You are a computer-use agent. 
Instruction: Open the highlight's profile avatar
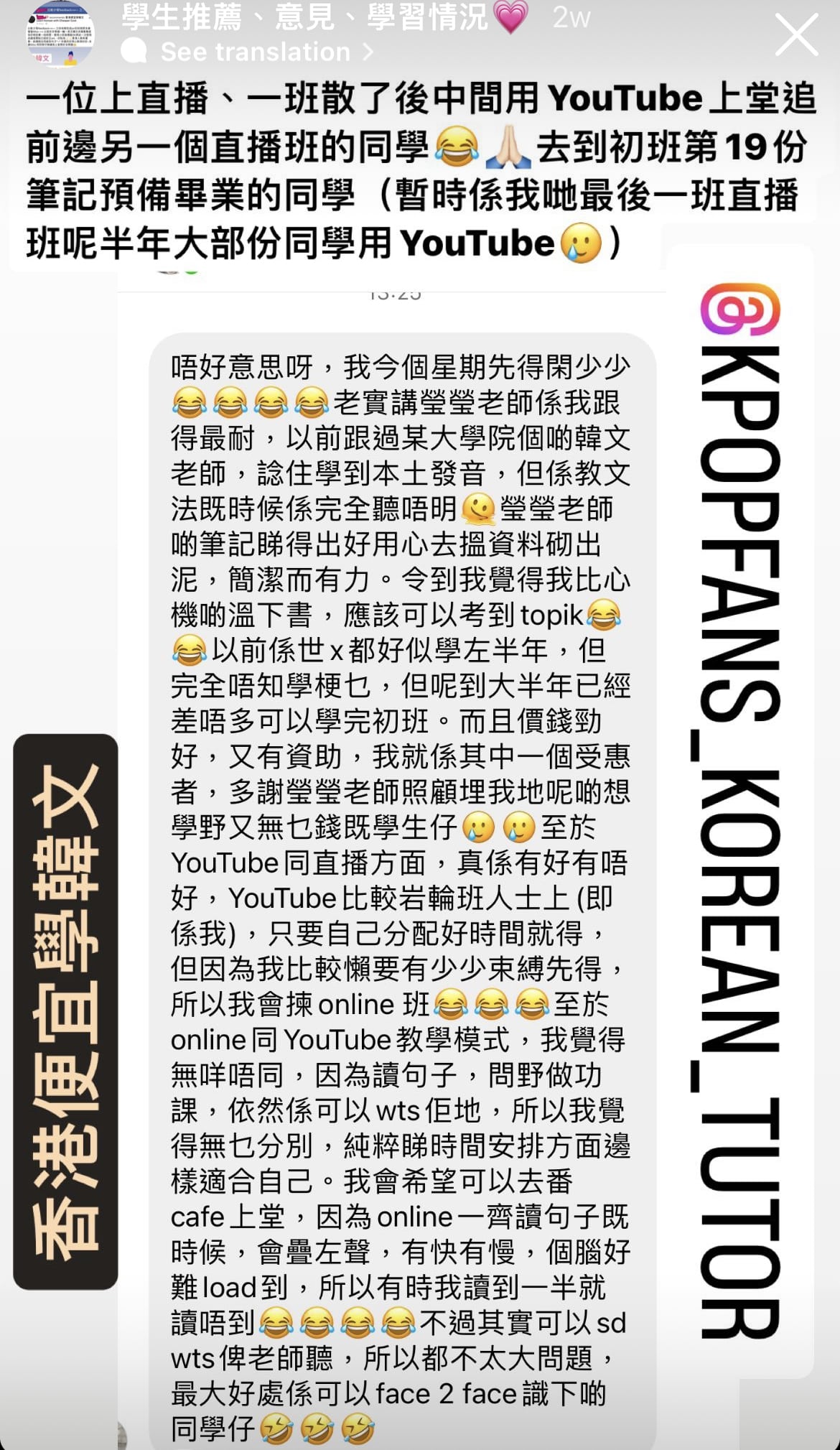pyautogui.click(x=60, y=34)
